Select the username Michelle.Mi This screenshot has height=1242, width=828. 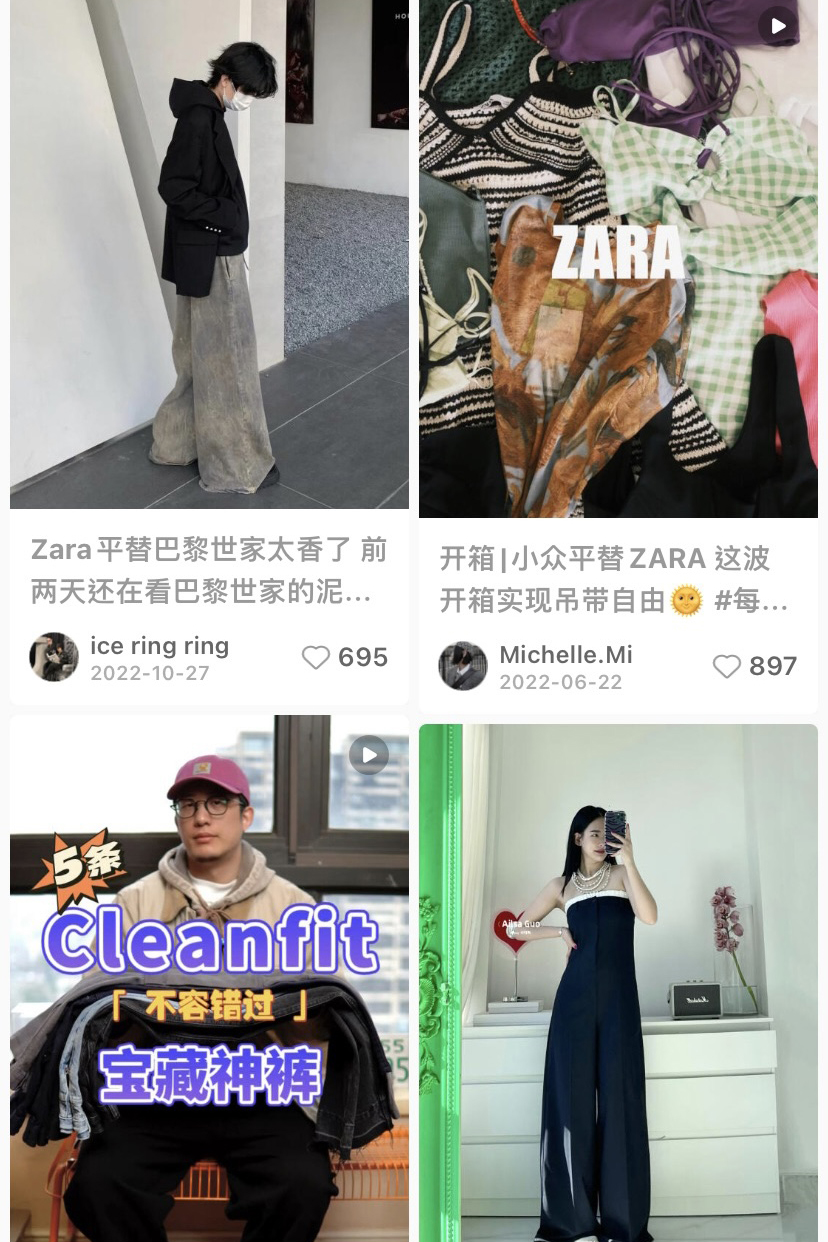click(x=565, y=655)
